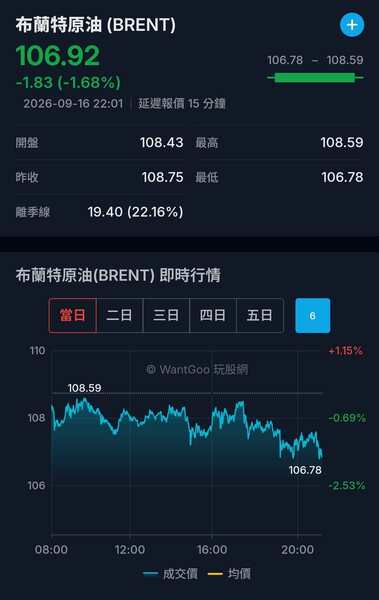Toggle the 均價 legend series
The image size is (379, 600).
[x=229, y=574]
